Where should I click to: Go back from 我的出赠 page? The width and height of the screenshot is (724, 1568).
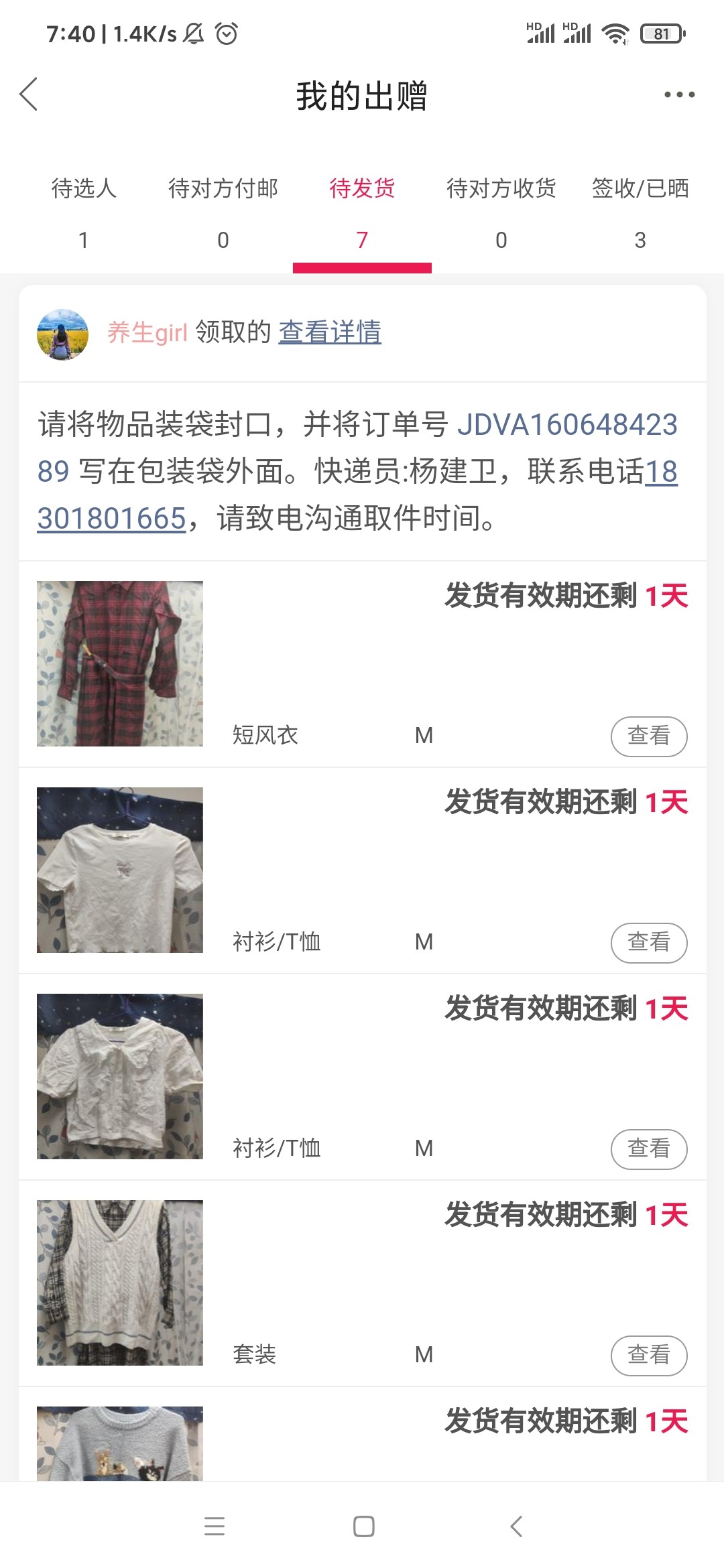coord(29,94)
